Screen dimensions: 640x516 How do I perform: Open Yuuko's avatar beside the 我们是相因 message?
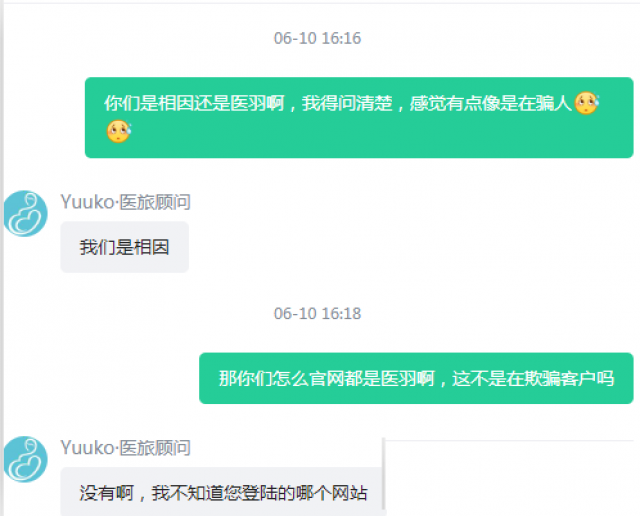coord(26,213)
